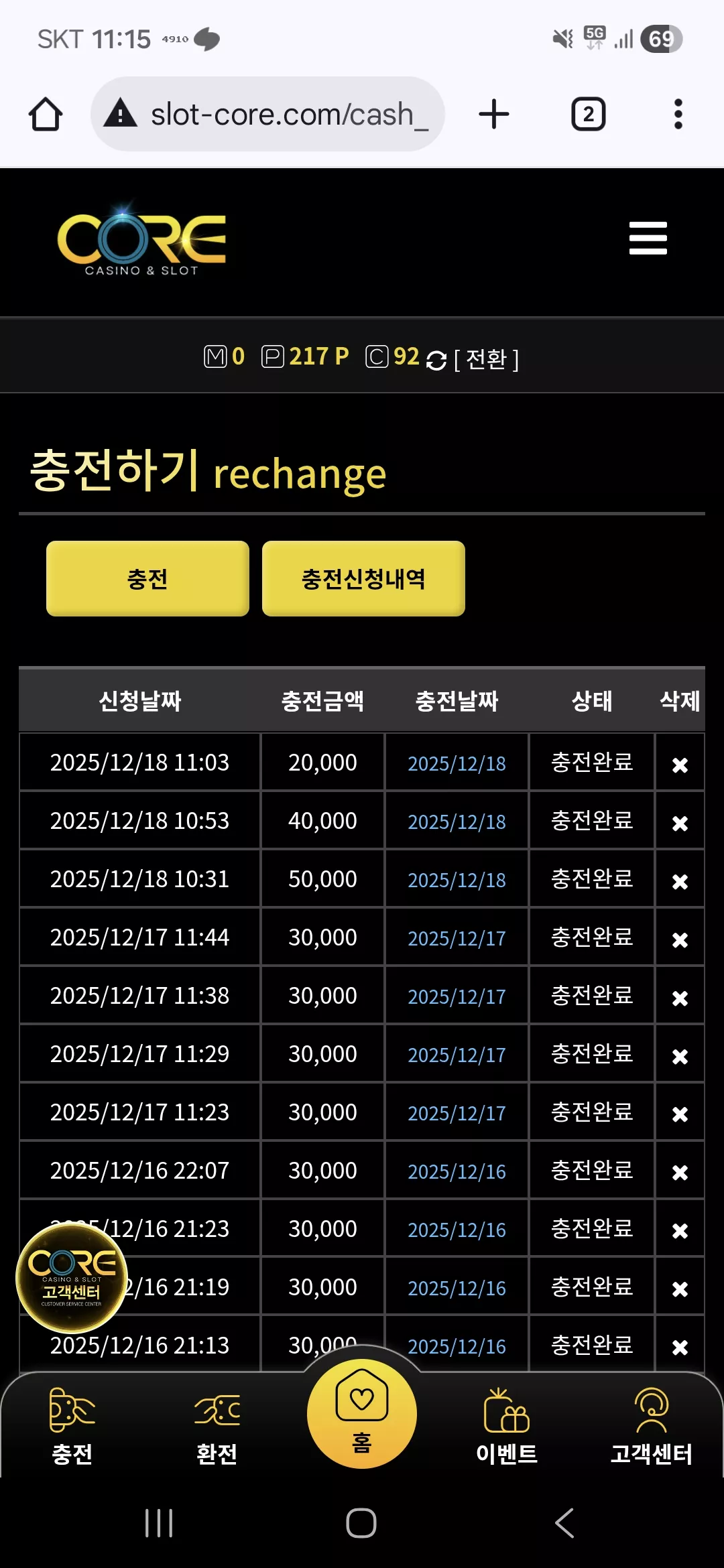Tap the system back button
The height and width of the screenshot is (1568, 724).
[x=564, y=1523]
